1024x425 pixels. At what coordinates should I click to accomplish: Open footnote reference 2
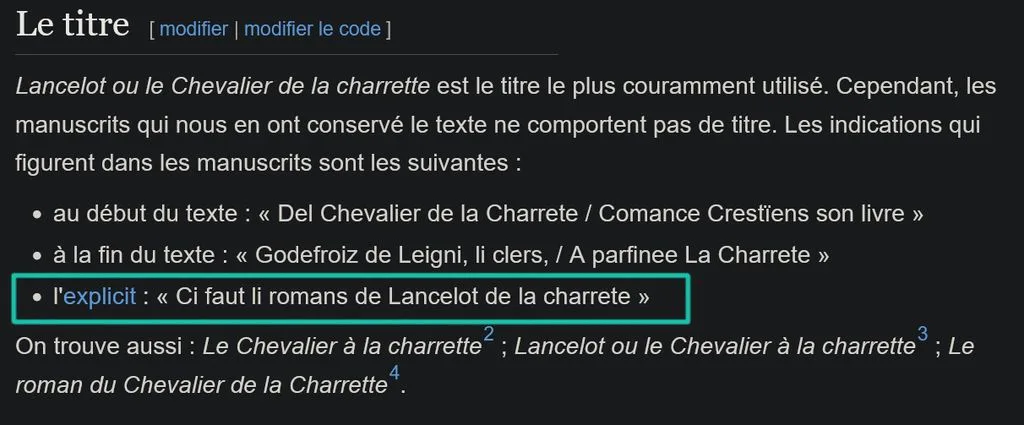click(488, 336)
